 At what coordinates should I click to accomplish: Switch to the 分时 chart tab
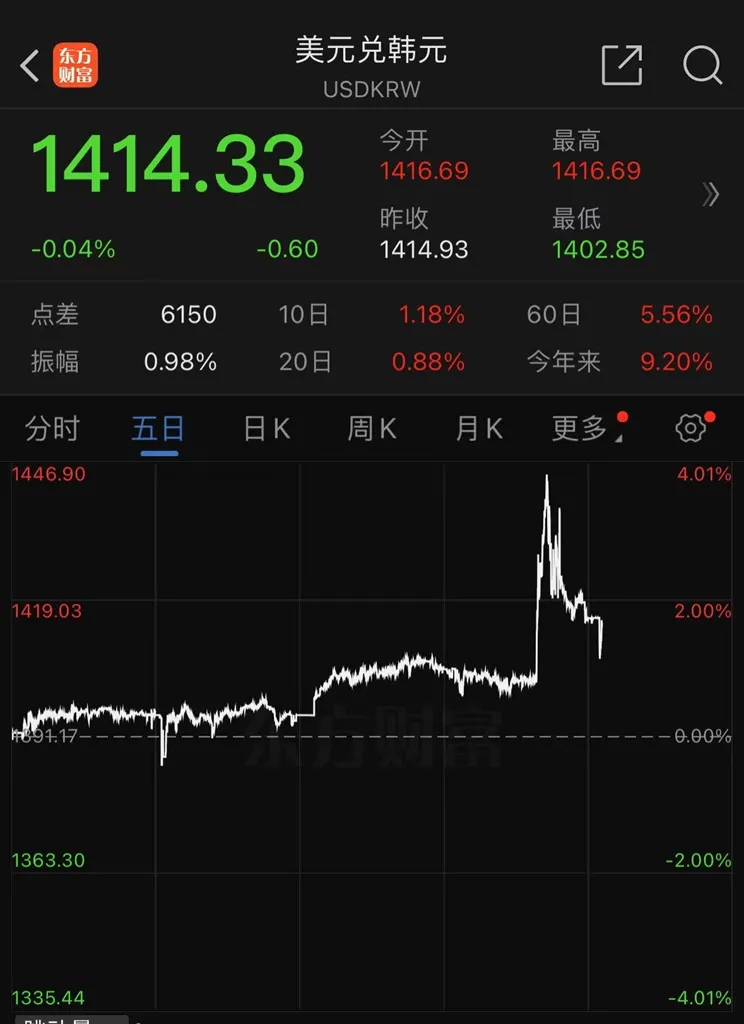tap(52, 429)
